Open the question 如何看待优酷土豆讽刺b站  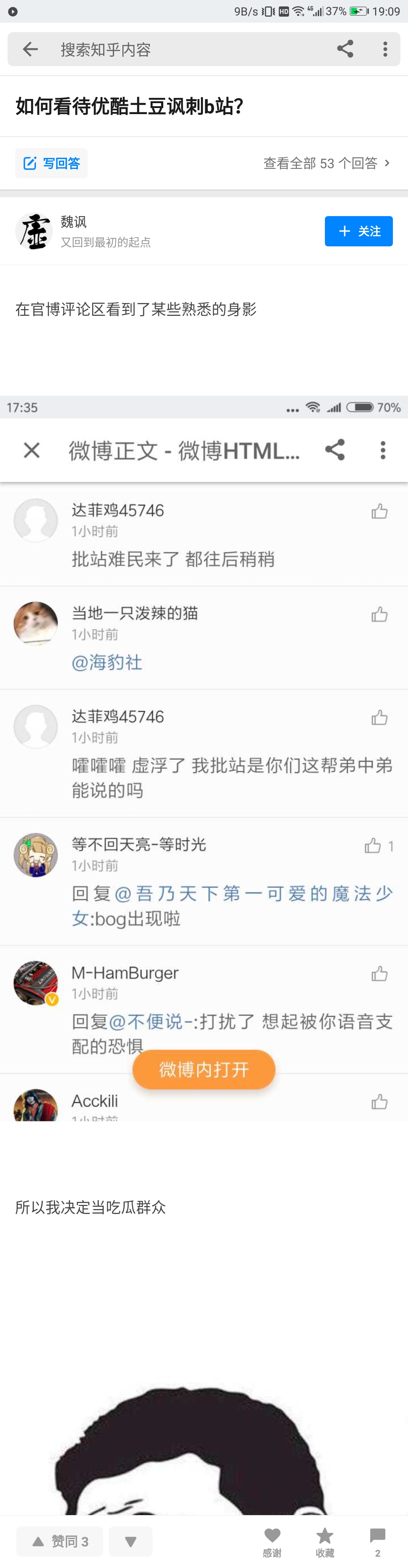(x=130, y=107)
